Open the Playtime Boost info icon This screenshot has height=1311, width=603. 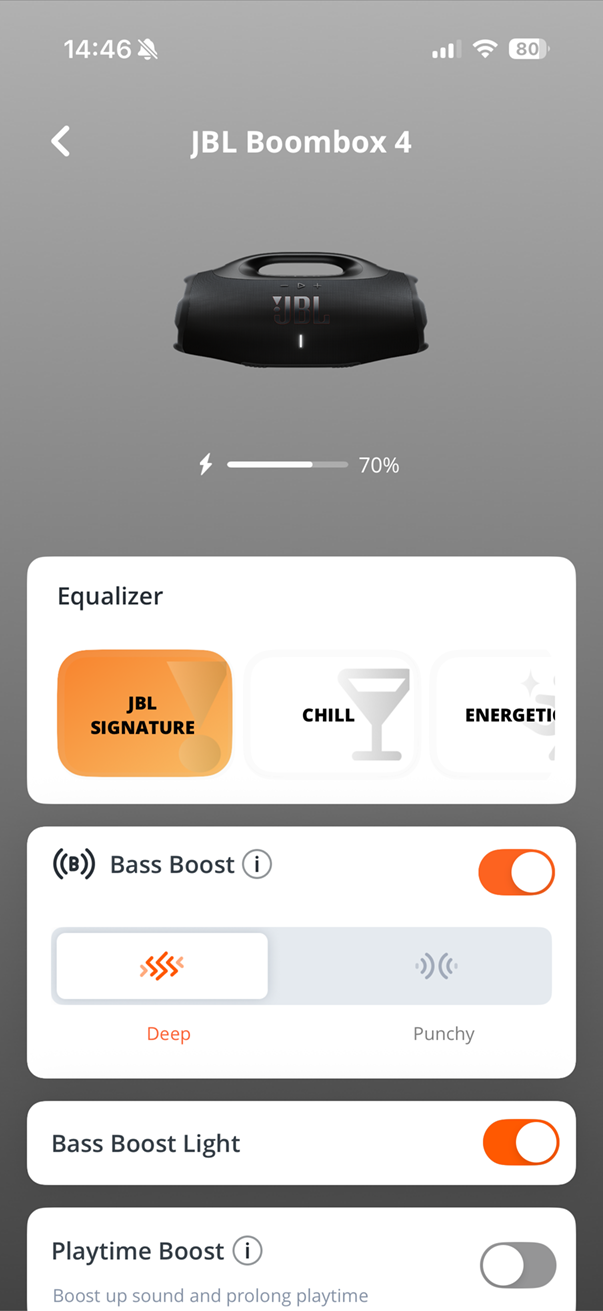pyautogui.click(x=247, y=1250)
